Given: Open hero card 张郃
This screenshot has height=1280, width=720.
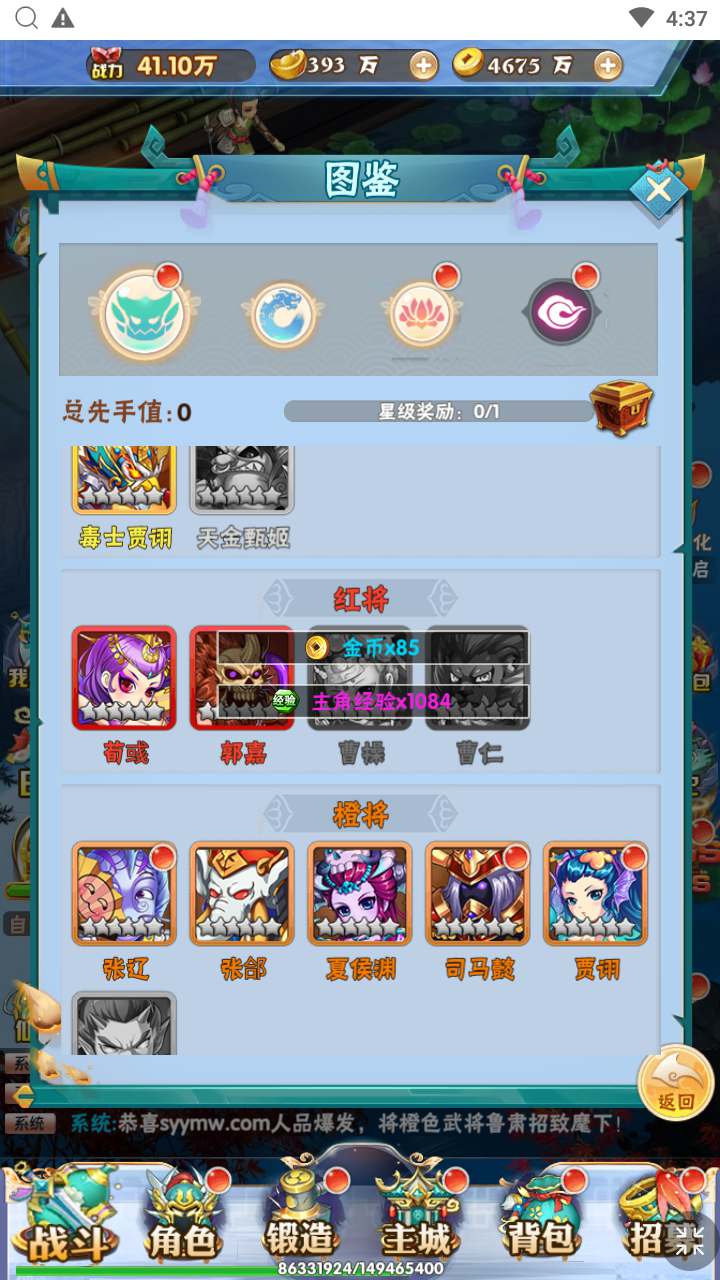Looking at the screenshot, I should (242, 893).
